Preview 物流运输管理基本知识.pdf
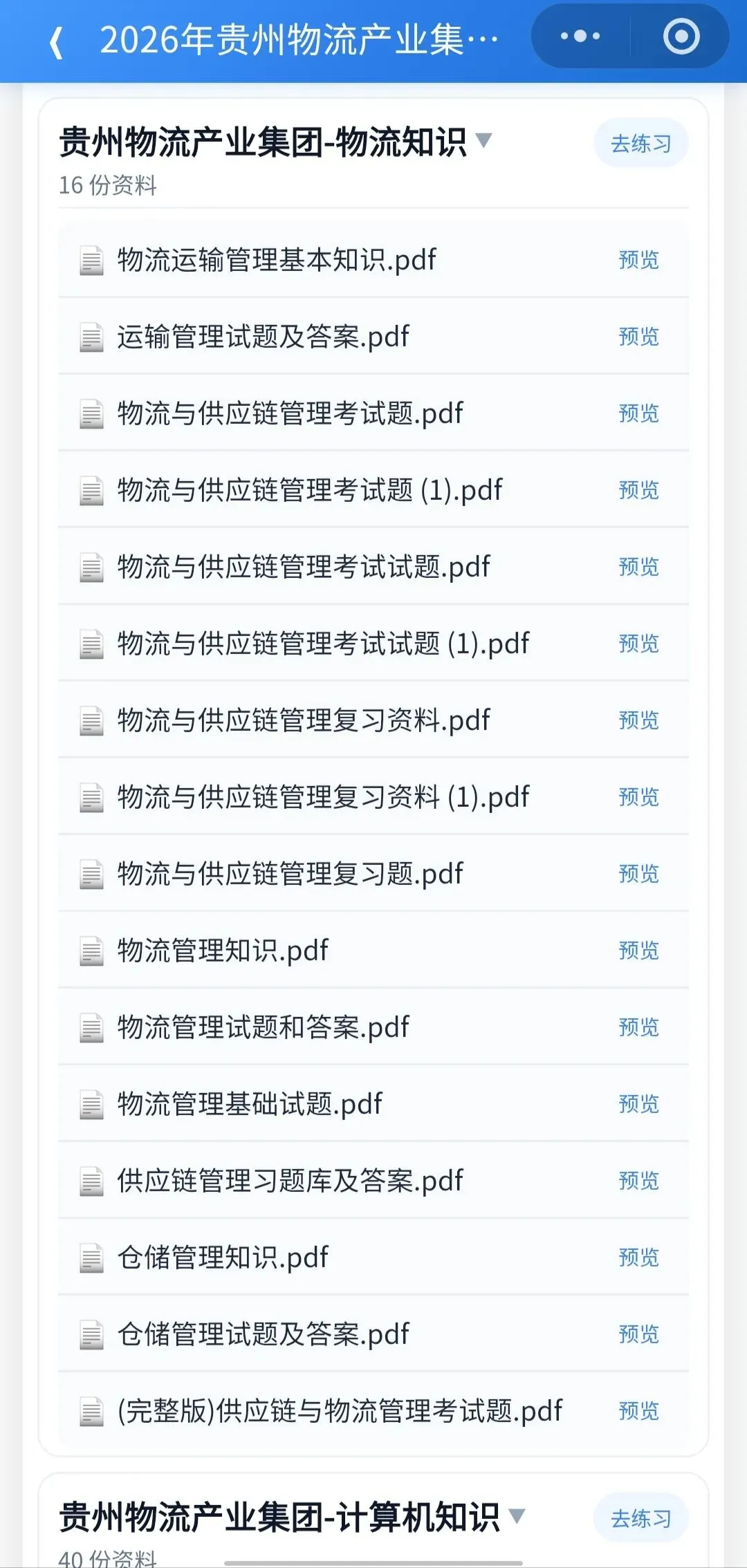747x1568 pixels. point(639,260)
